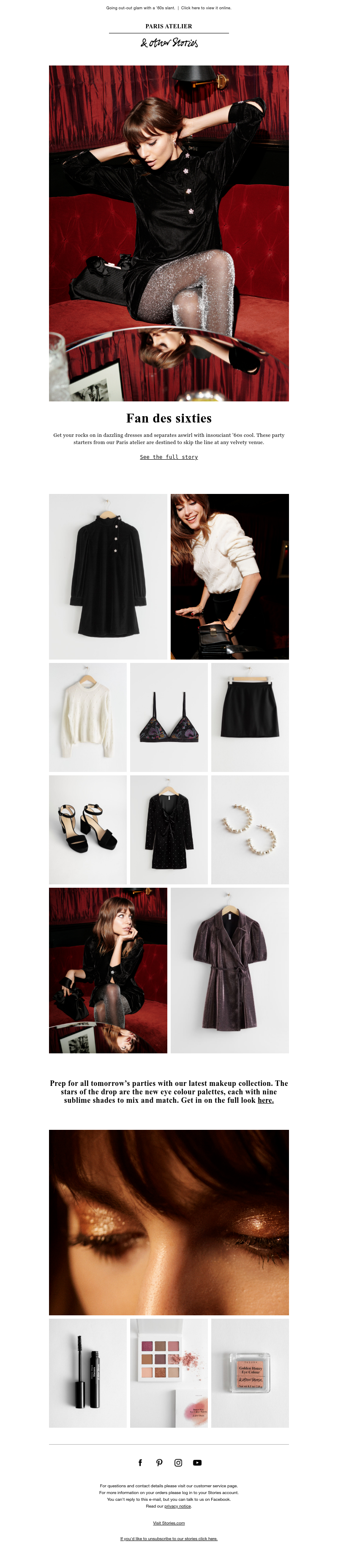View the black platform sandals
Image resolution: width=338 pixels, height=1568 pixels.
coord(88,829)
